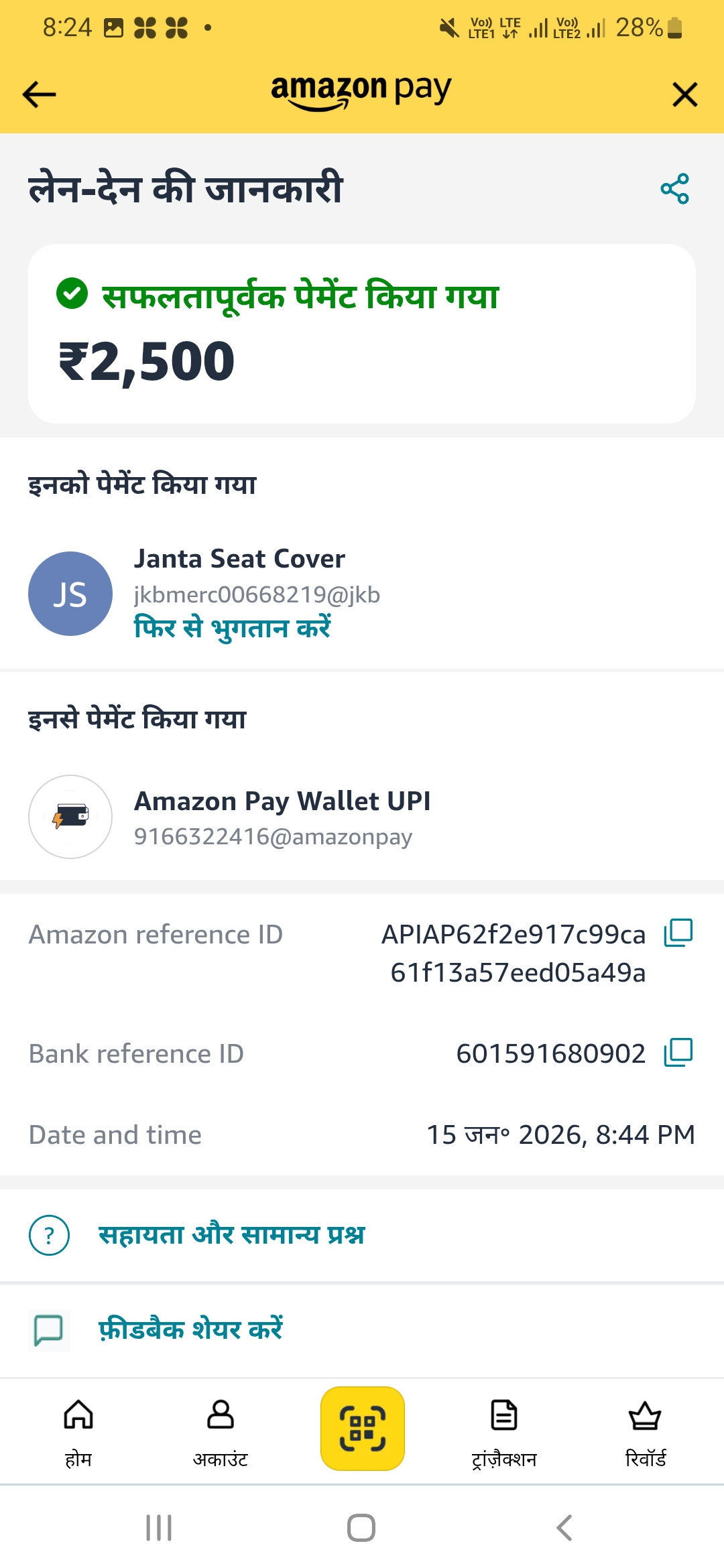Tap 'फिर से भुगतान करें' to pay again
The width and height of the screenshot is (724, 1568).
pos(233,628)
